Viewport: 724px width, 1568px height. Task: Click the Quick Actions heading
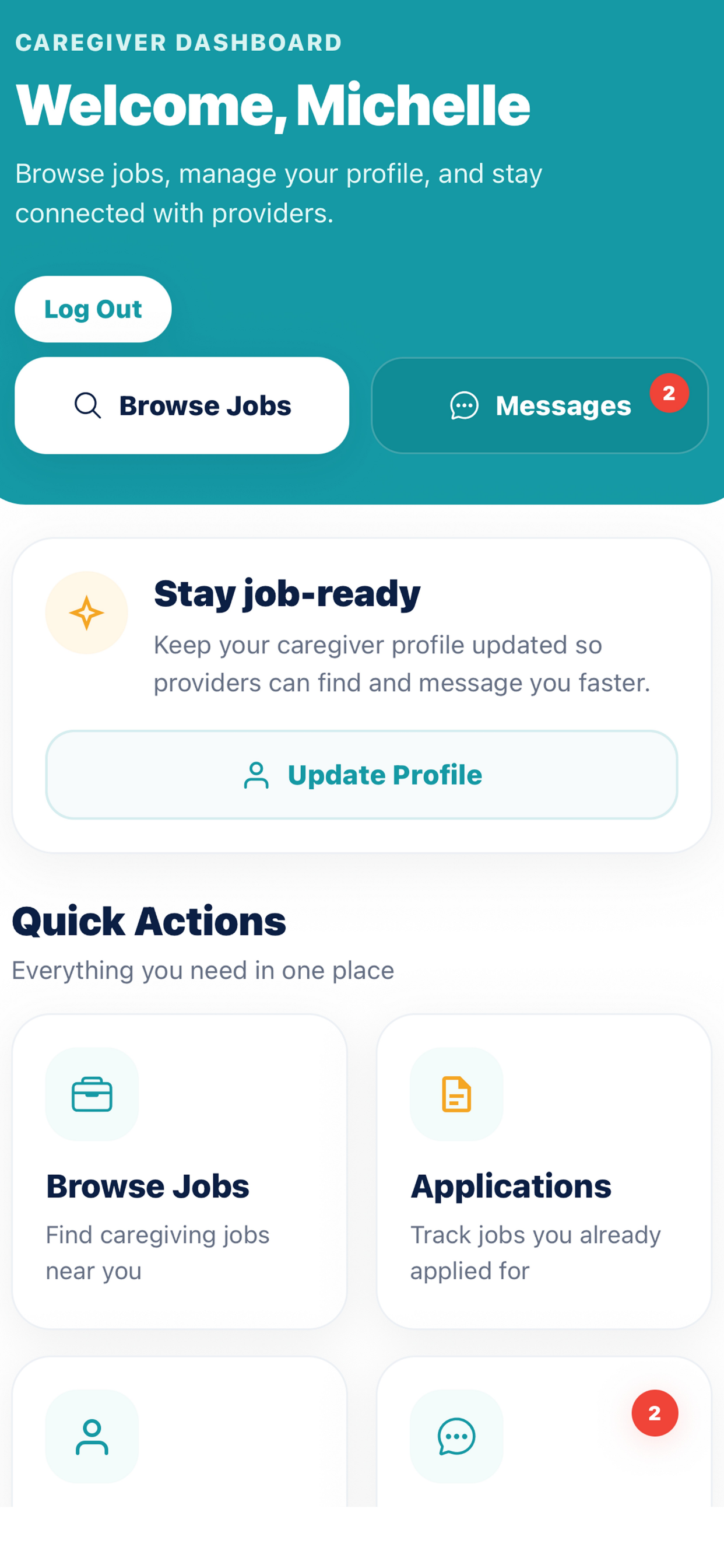pos(149,921)
